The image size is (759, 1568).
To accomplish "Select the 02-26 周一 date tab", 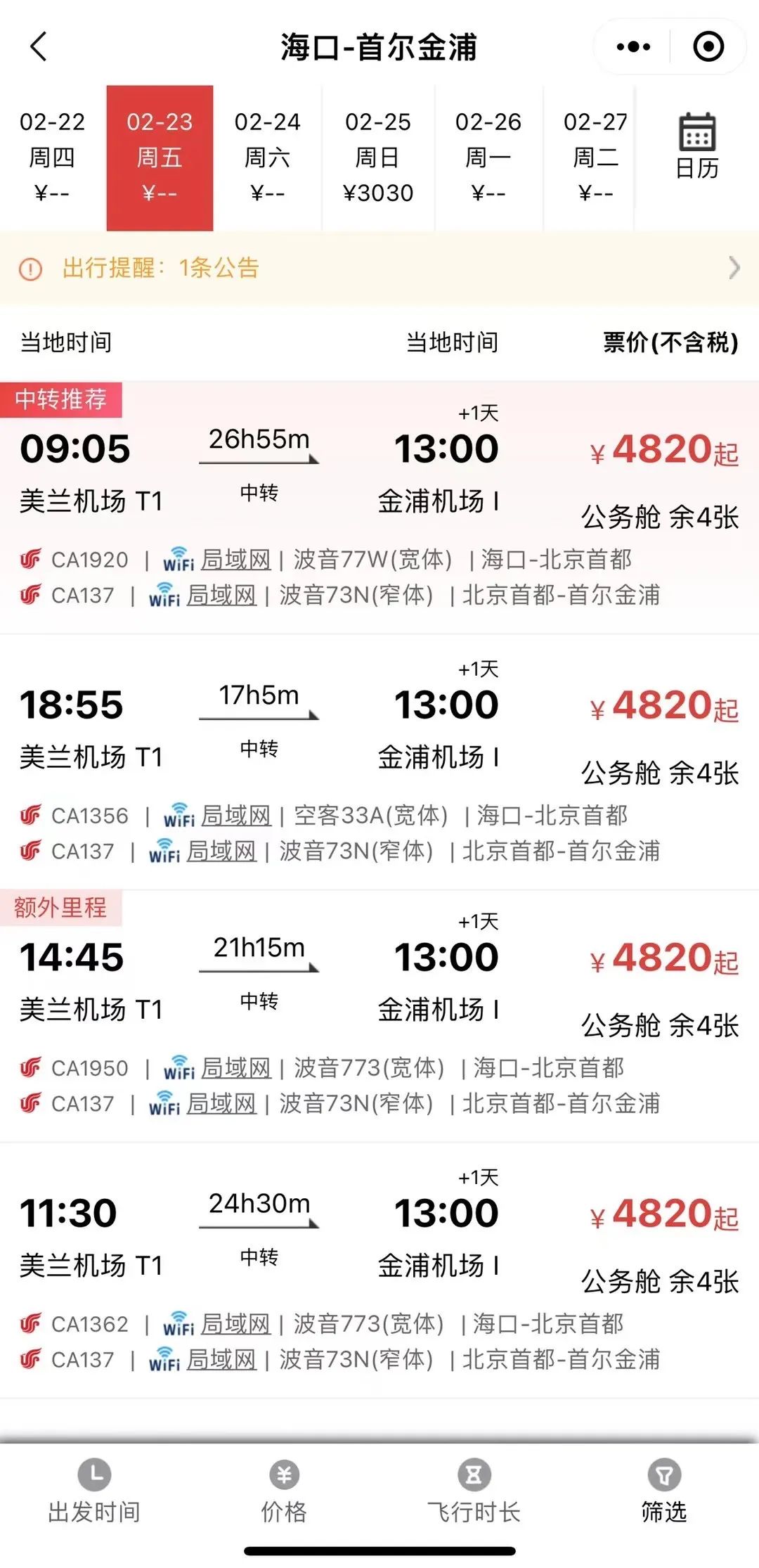I will [x=488, y=158].
